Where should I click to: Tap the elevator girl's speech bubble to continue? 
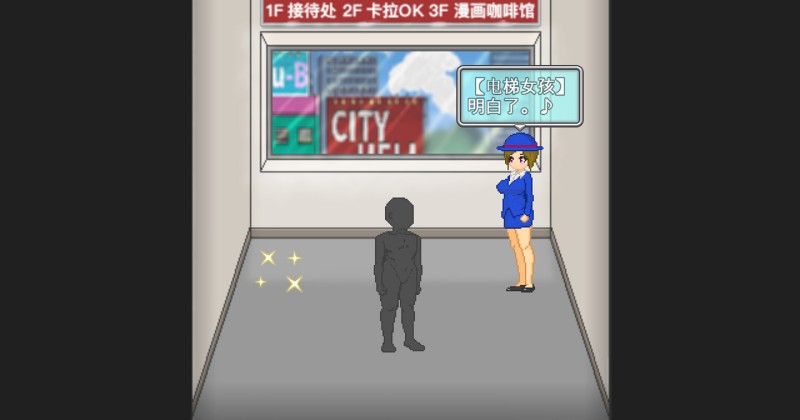(x=519, y=96)
